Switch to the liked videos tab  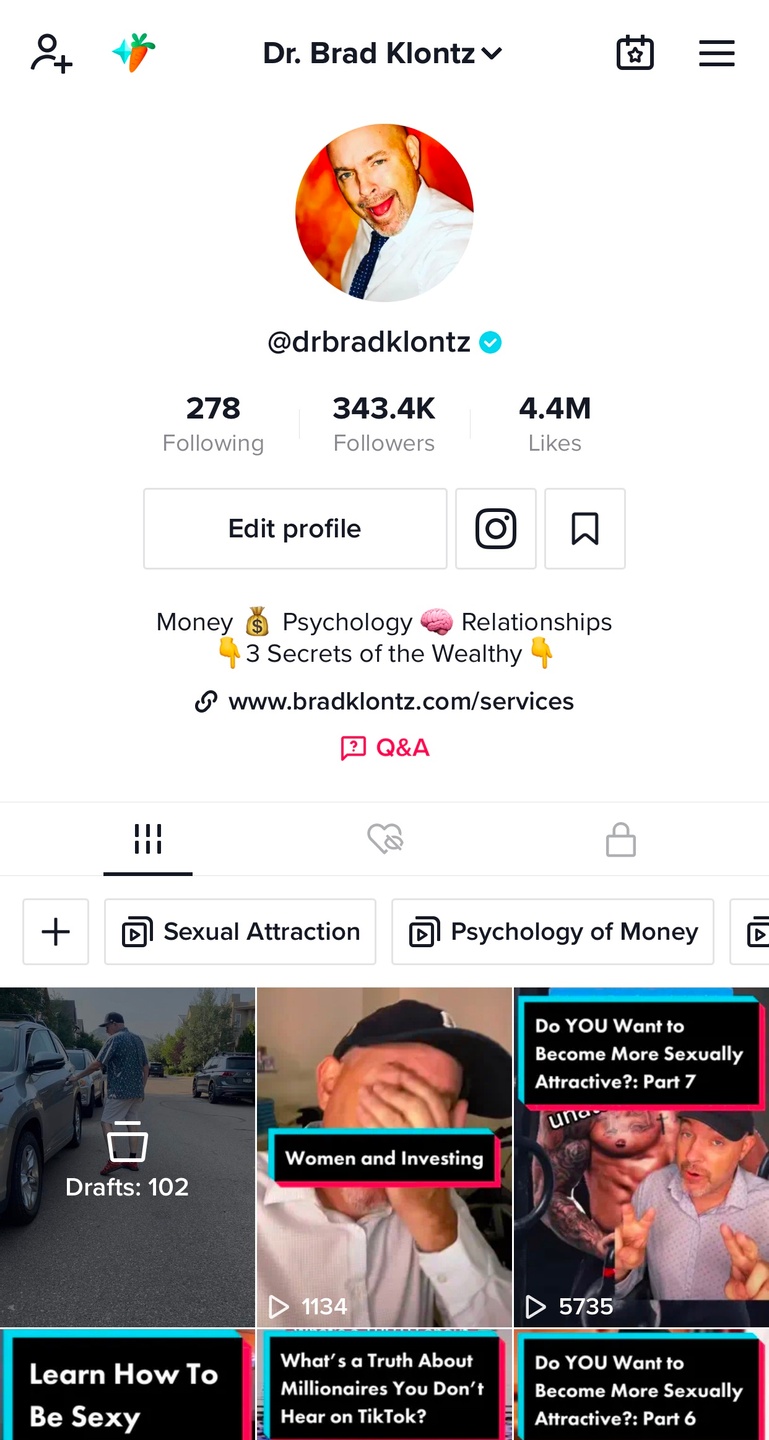coord(385,839)
